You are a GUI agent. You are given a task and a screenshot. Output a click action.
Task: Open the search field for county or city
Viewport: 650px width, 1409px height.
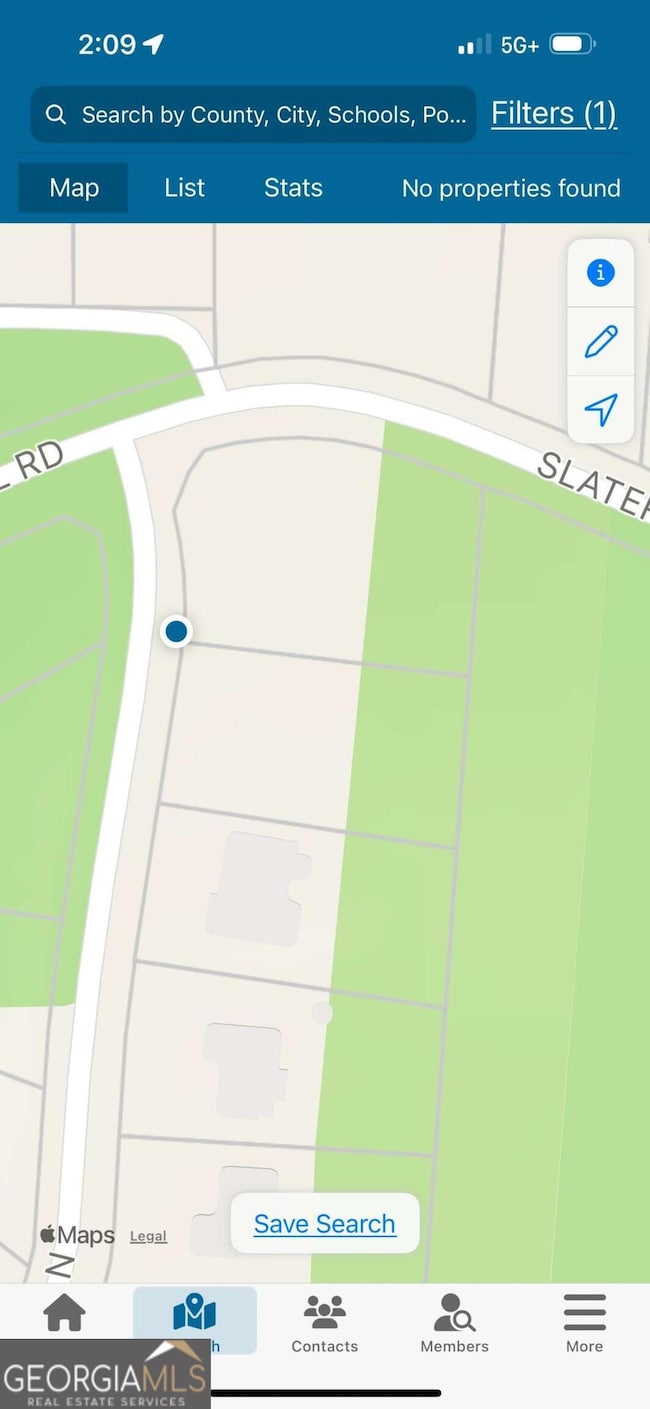click(x=253, y=115)
